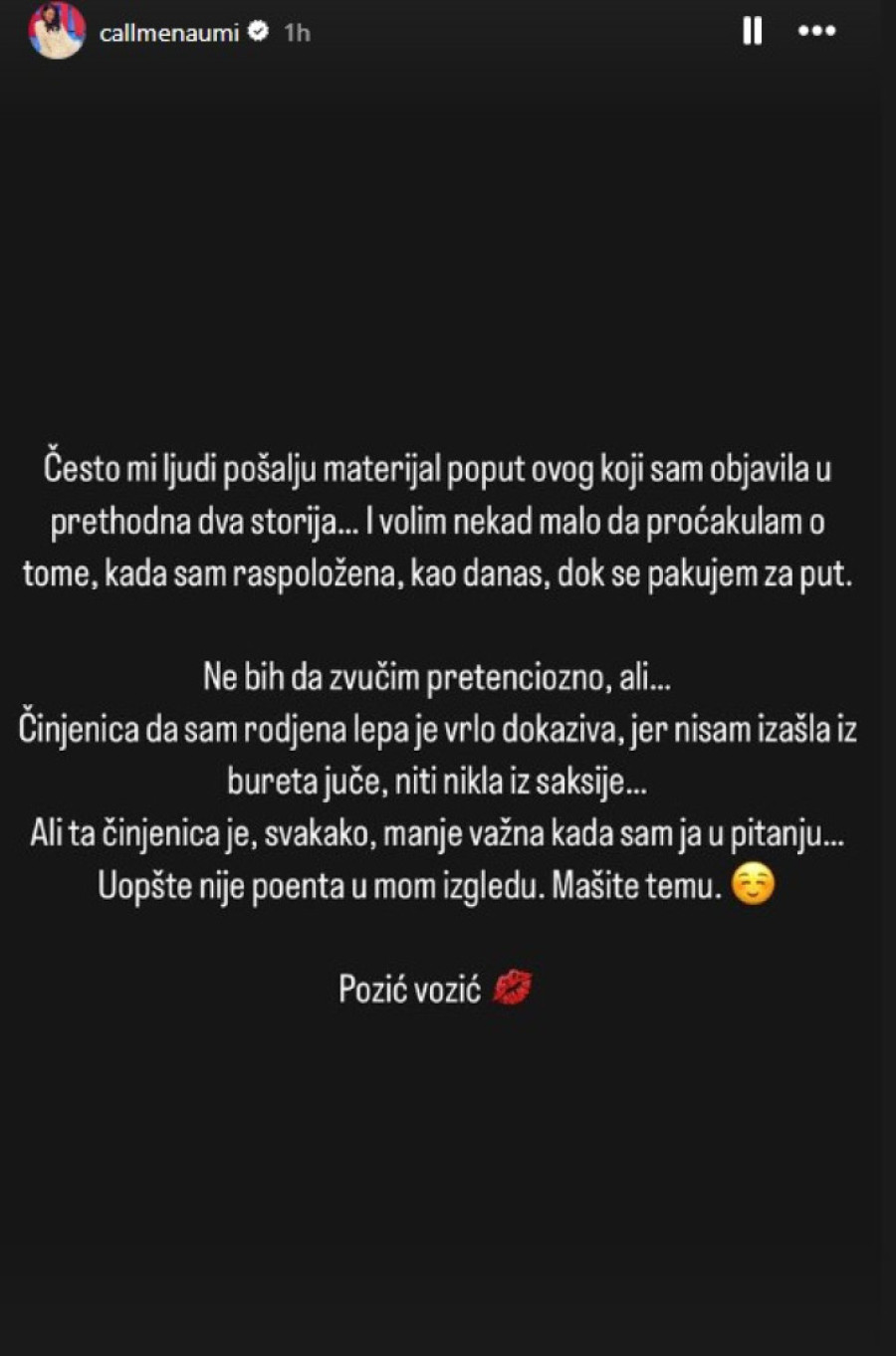Pause the story playback
The image size is (896, 1356).
pyautogui.click(x=753, y=32)
